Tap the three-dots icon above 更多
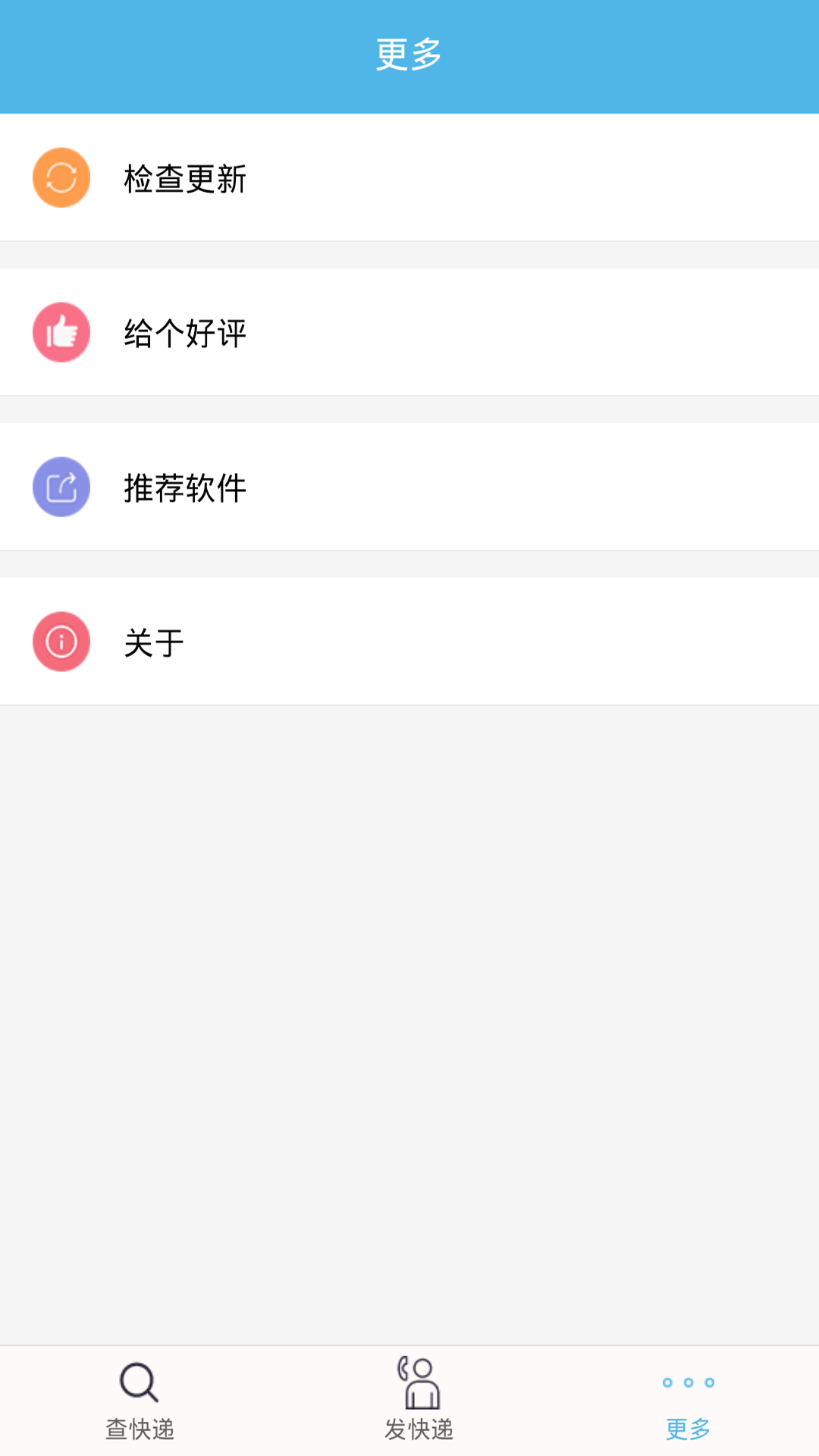Image resolution: width=819 pixels, height=1456 pixels. click(x=688, y=1382)
